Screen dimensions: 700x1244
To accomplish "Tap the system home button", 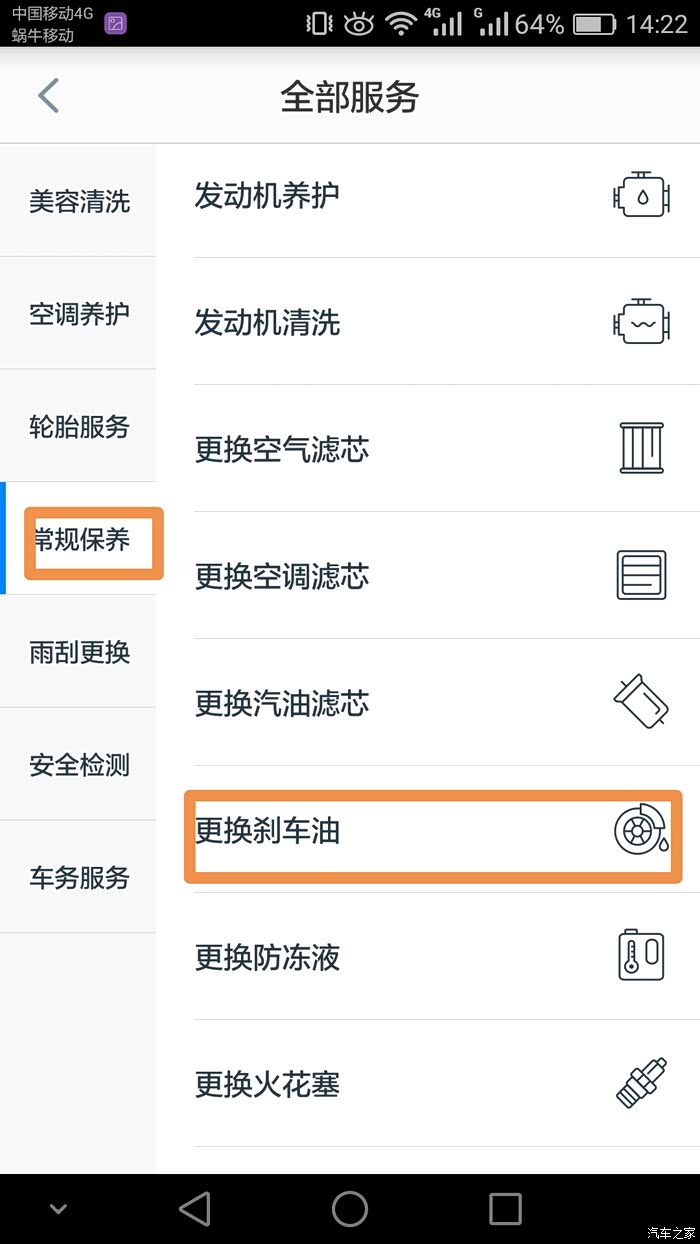I will pyautogui.click(x=350, y=1208).
